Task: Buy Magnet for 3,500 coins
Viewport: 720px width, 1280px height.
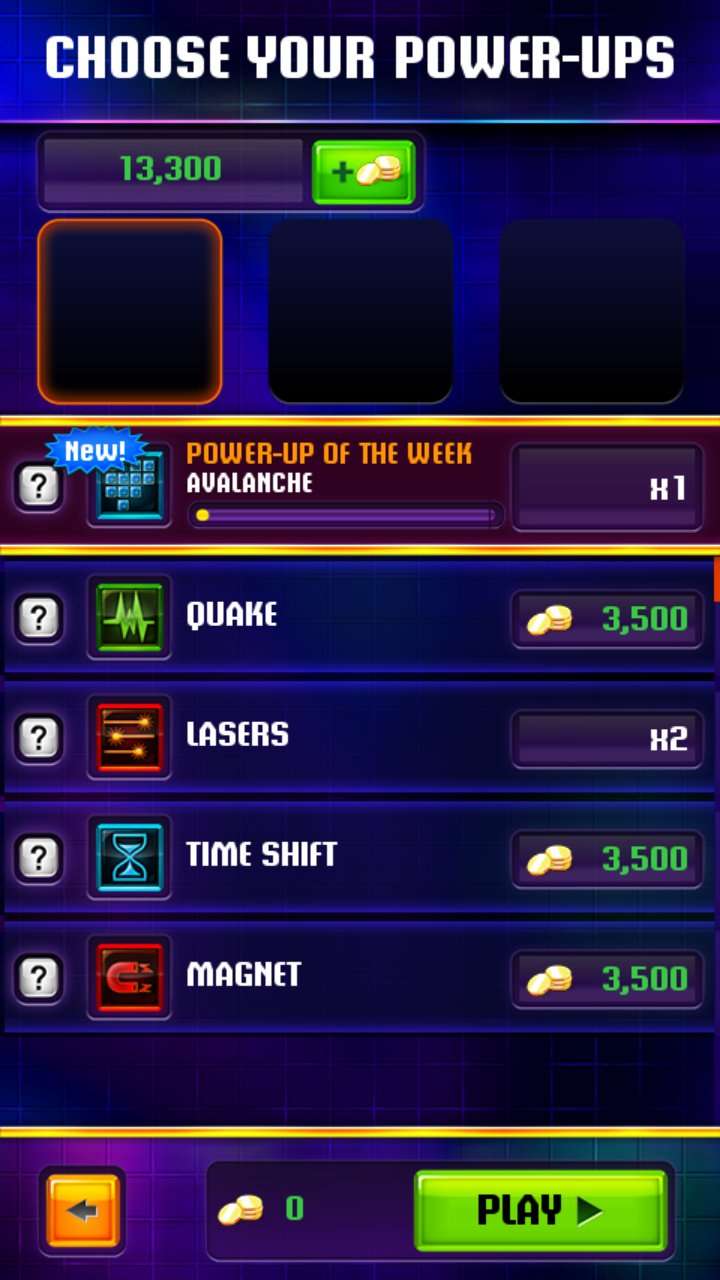Action: tap(607, 979)
